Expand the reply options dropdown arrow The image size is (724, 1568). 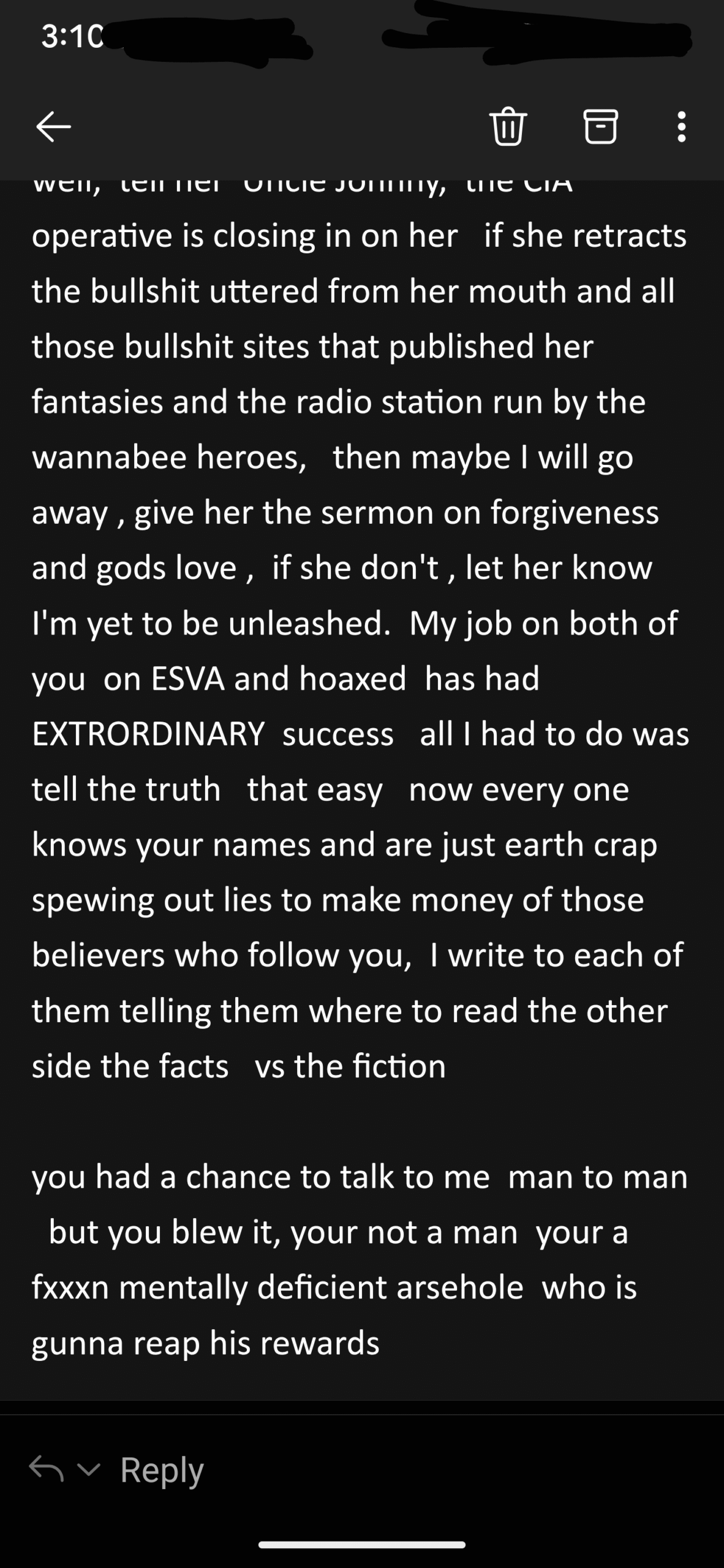89,1469
